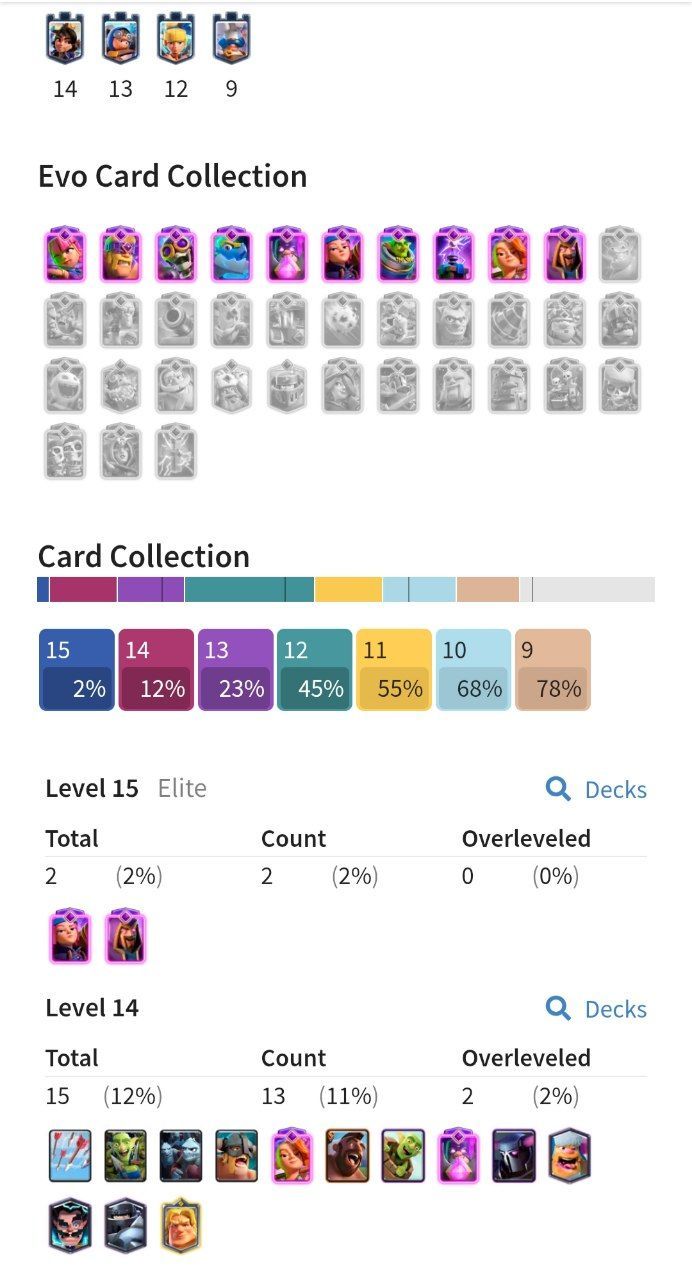
Task: Open Decks link for Level 15
Action: click(x=597, y=789)
